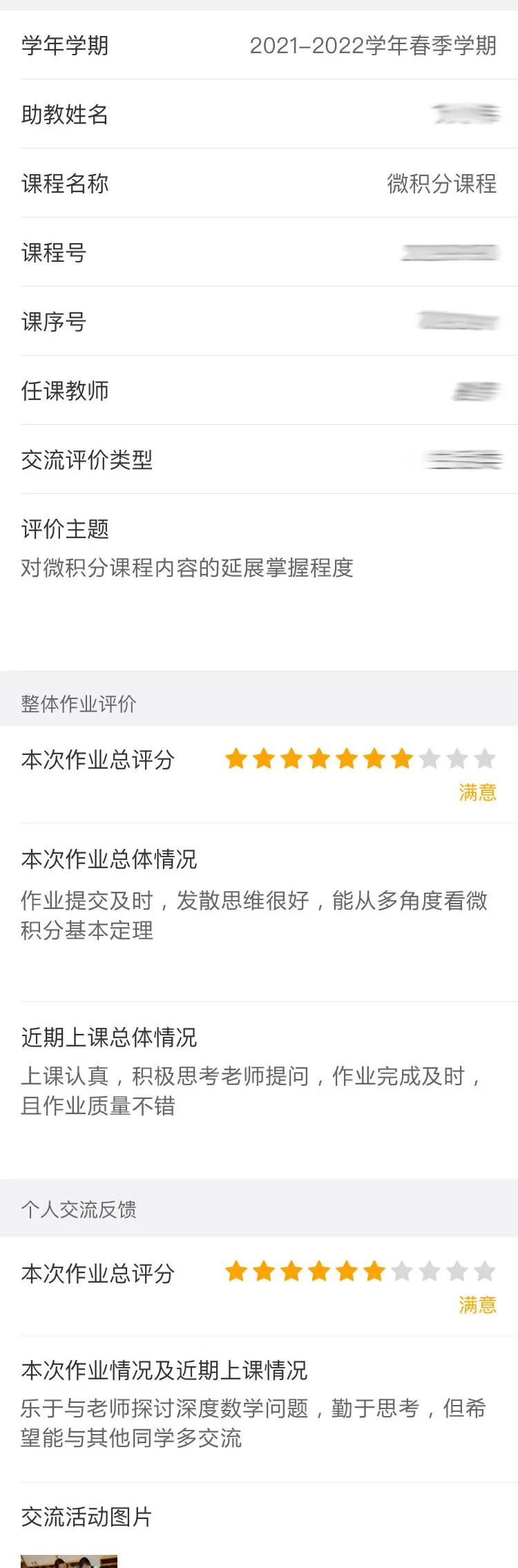Open the 交流活动图片 photo thumbnail
Viewport: 518px width, 1568px height.
point(69,1560)
